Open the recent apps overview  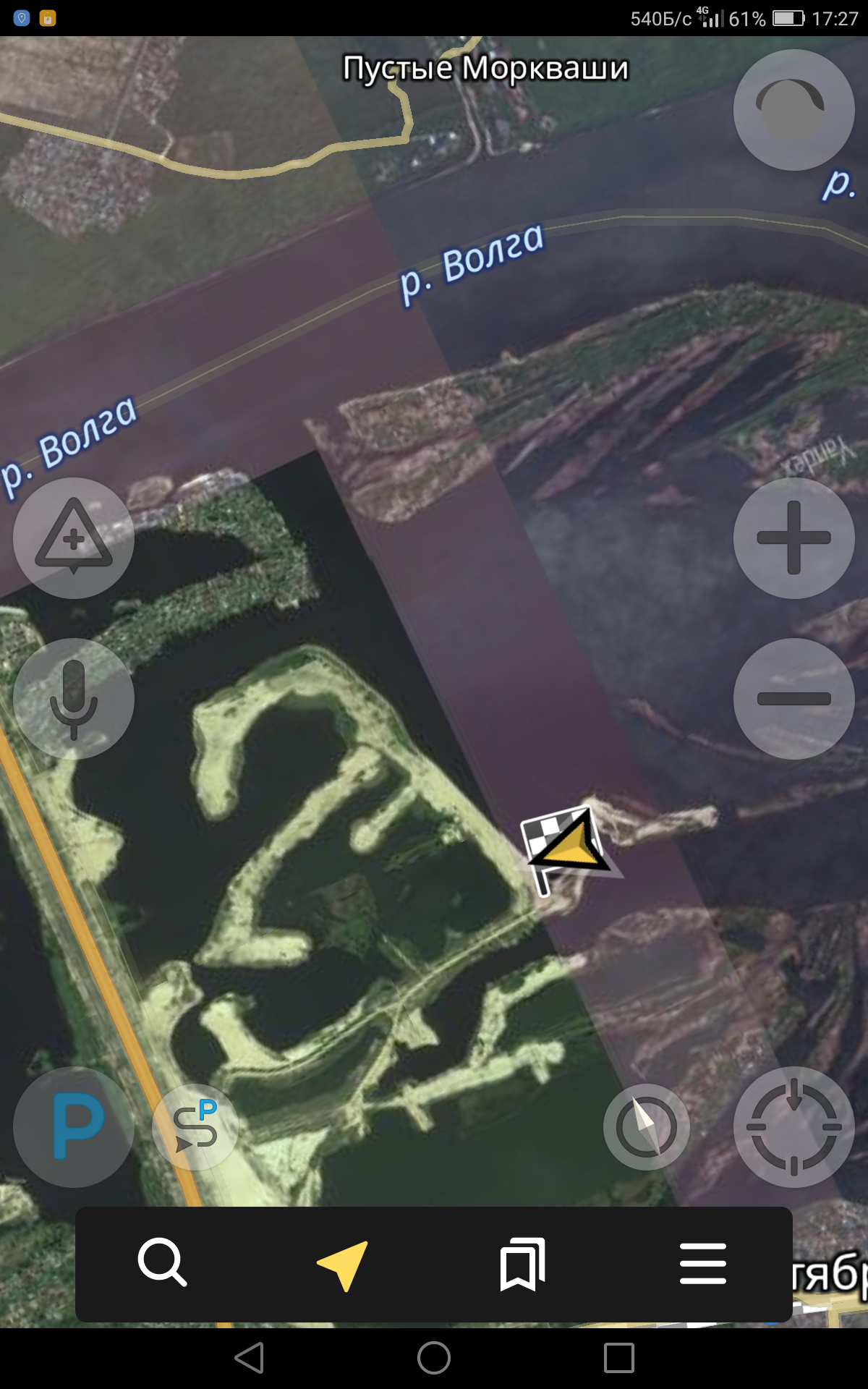point(618,1358)
